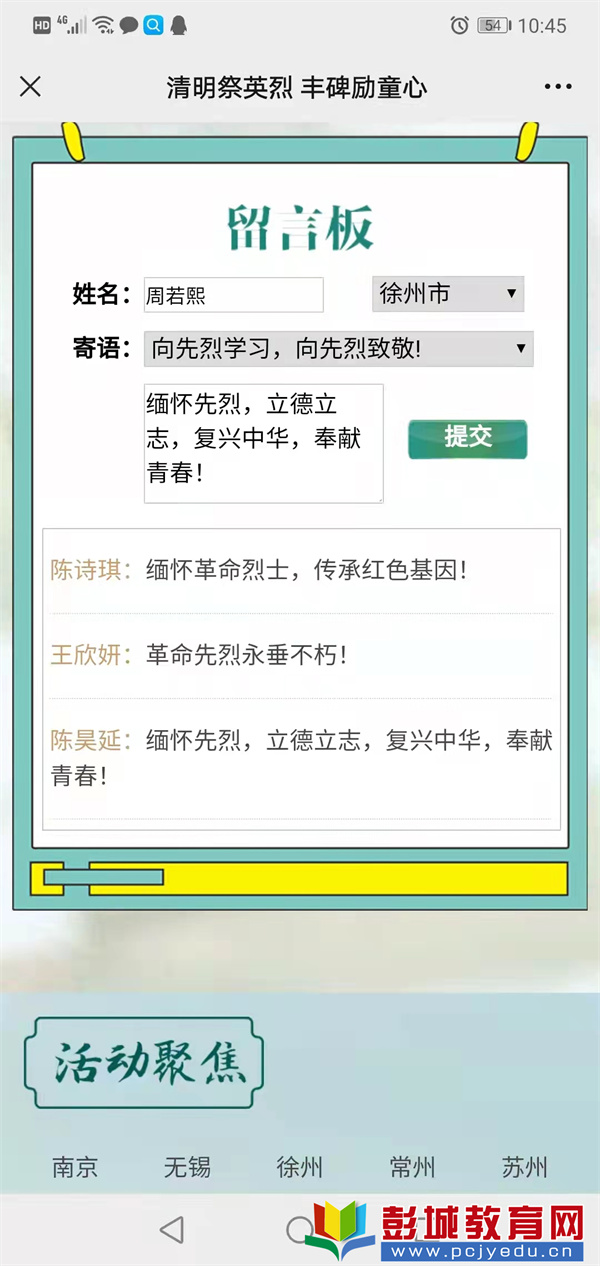Open the 常州 city tab
This screenshot has height=1266, width=600.
412,1167
